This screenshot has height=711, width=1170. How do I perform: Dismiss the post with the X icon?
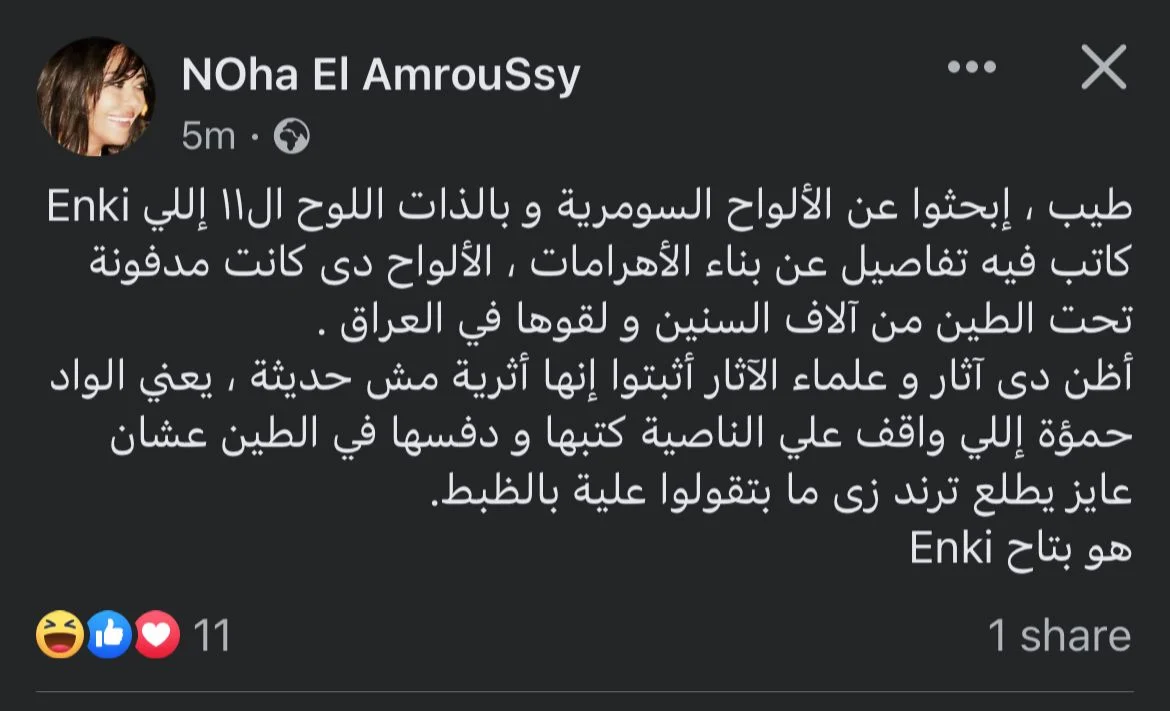pos(1104,68)
